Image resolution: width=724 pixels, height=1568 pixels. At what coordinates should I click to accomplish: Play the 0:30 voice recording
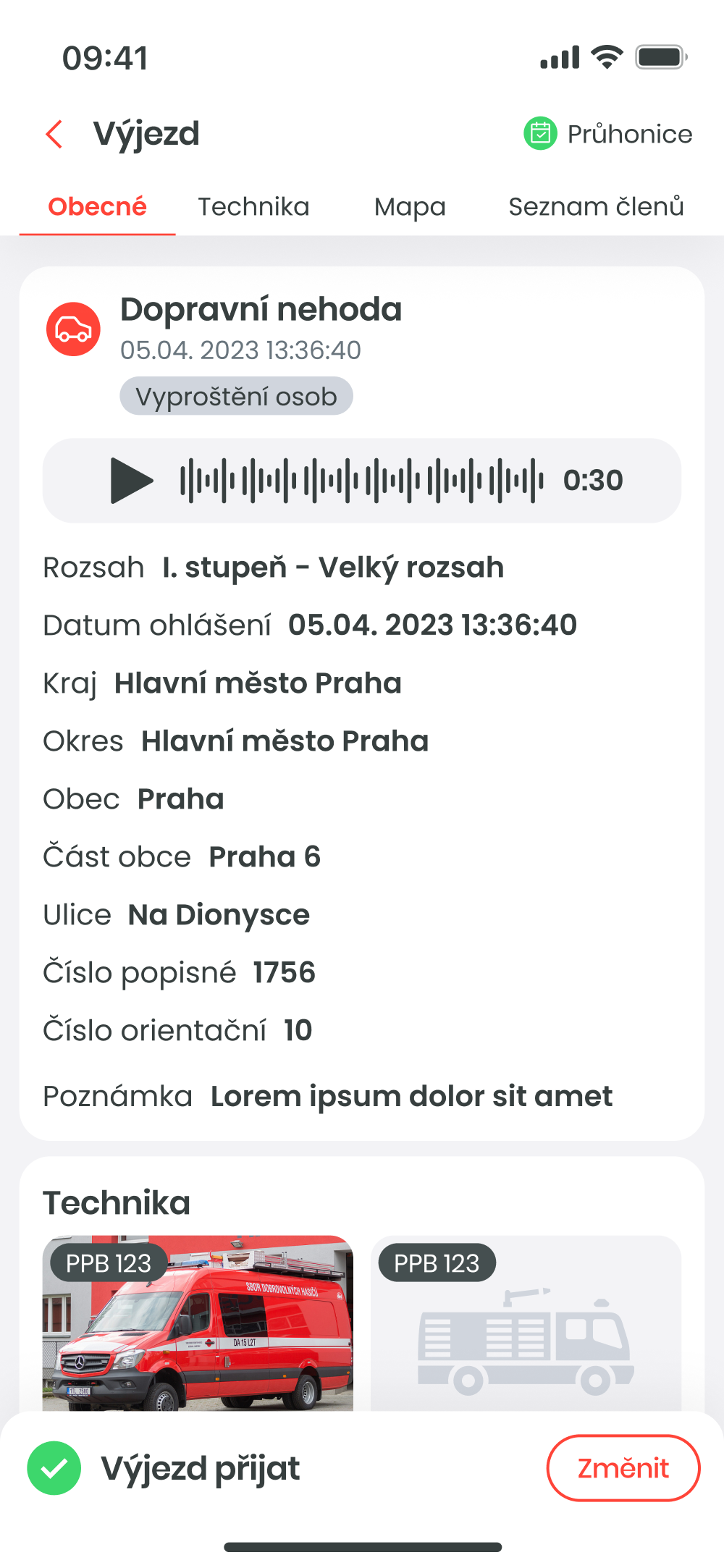click(131, 480)
